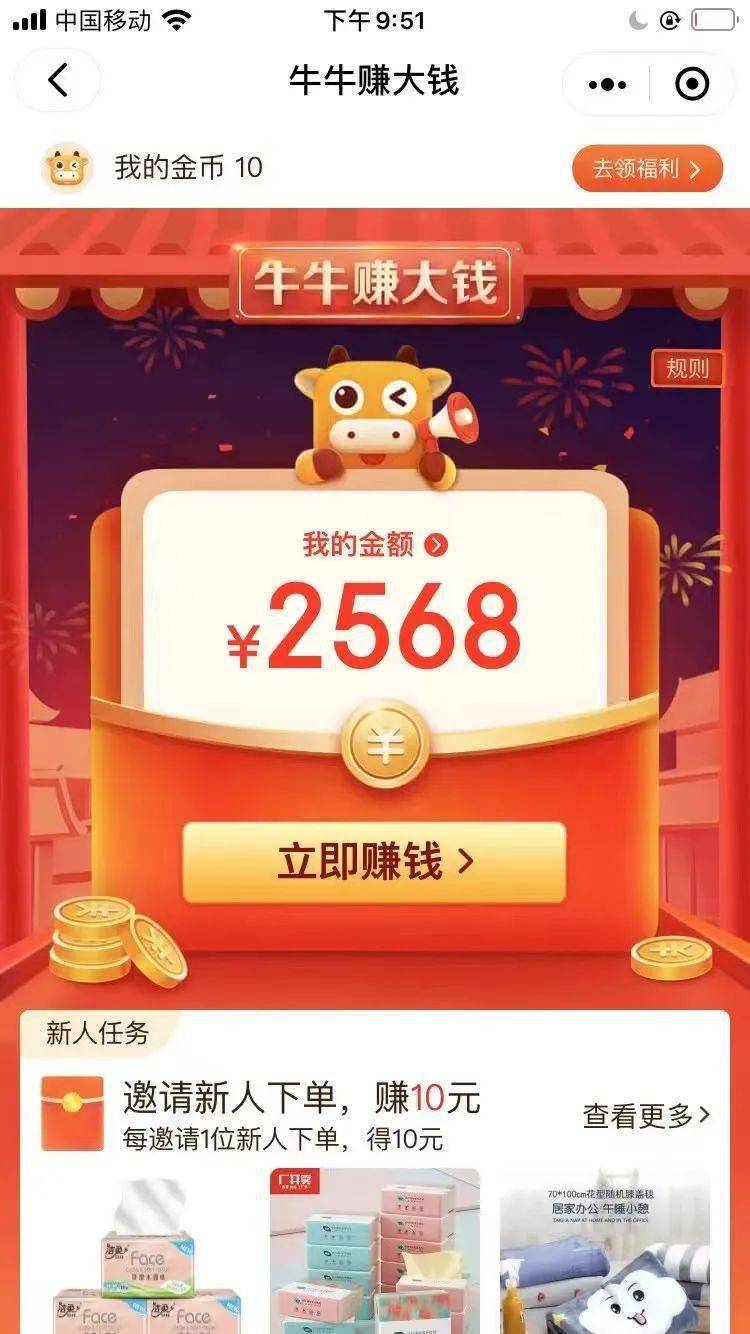Open the mini program more options menu
The width and height of the screenshot is (750, 1334).
[607, 84]
